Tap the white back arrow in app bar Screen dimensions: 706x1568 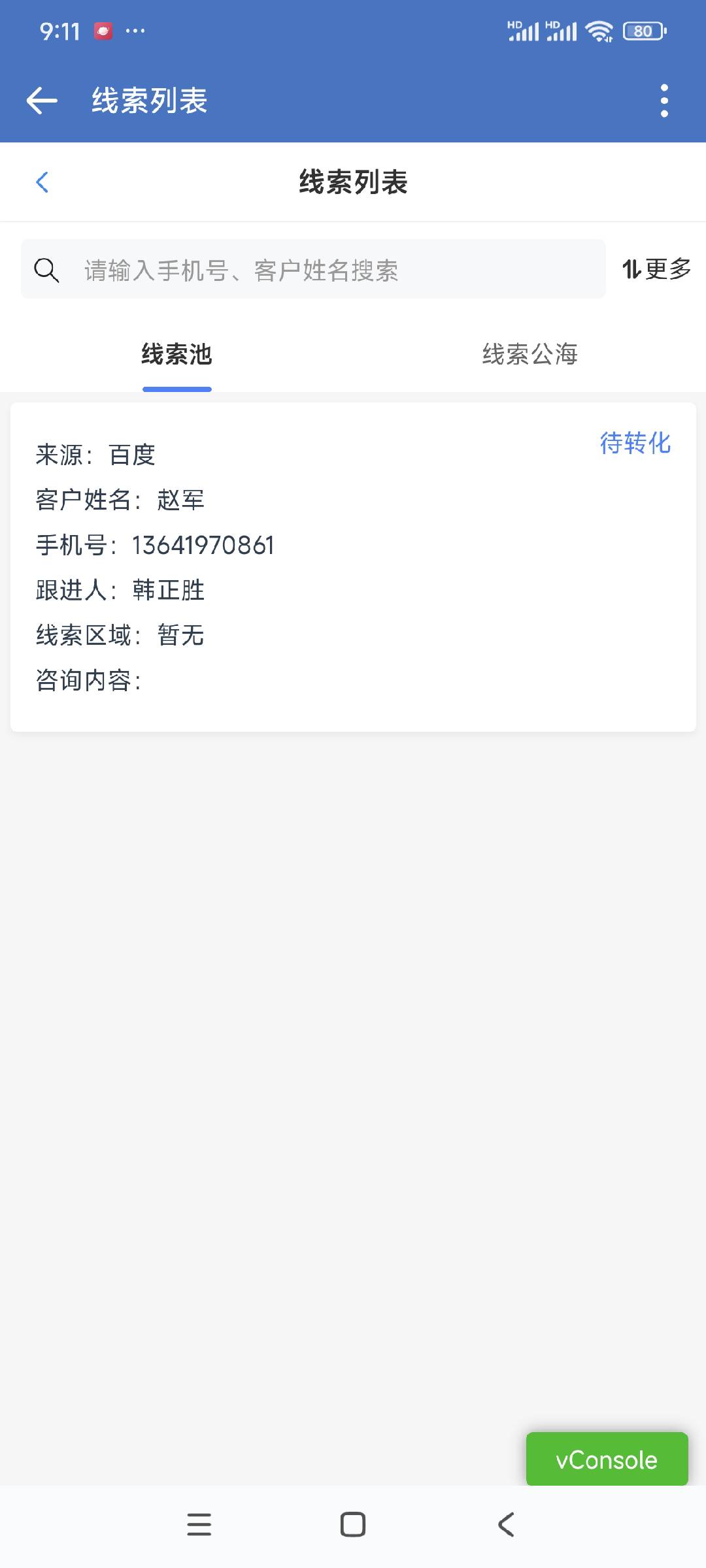(42, 101)
